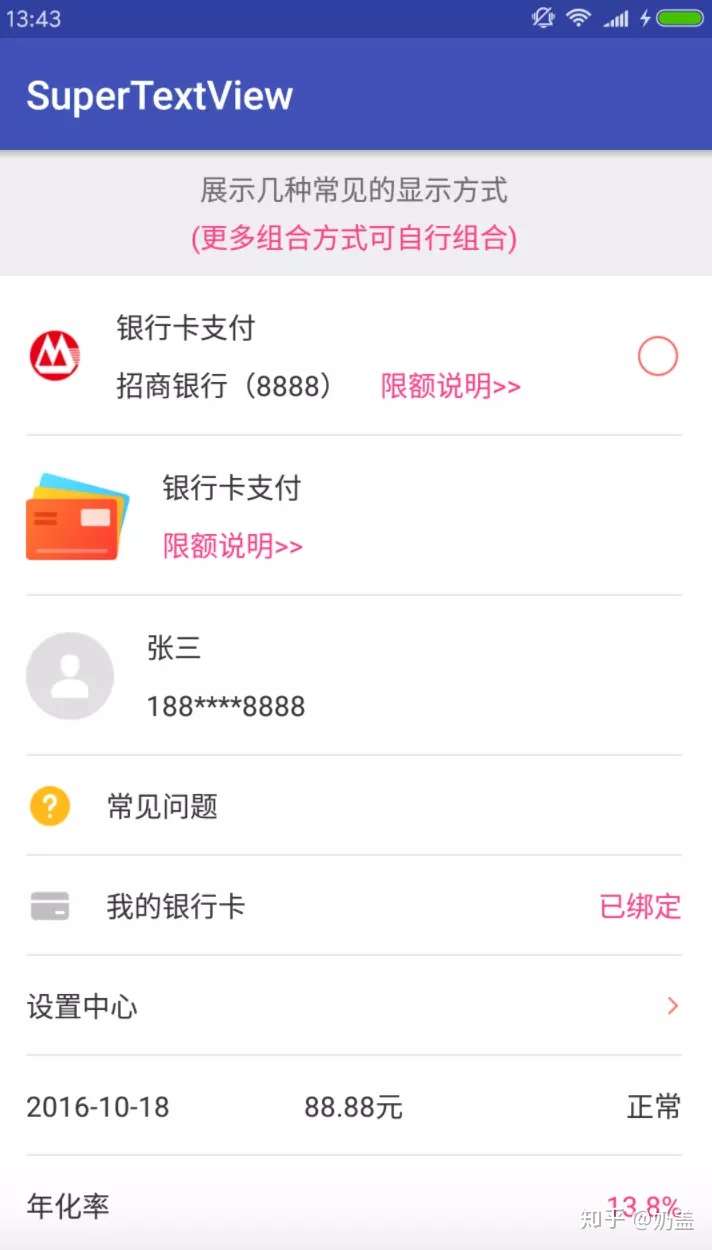Open 限额说明>> link beside 招商银行（8888）
The width and height of the screenshot is (712, 1250).
click(x=451, y=386)
